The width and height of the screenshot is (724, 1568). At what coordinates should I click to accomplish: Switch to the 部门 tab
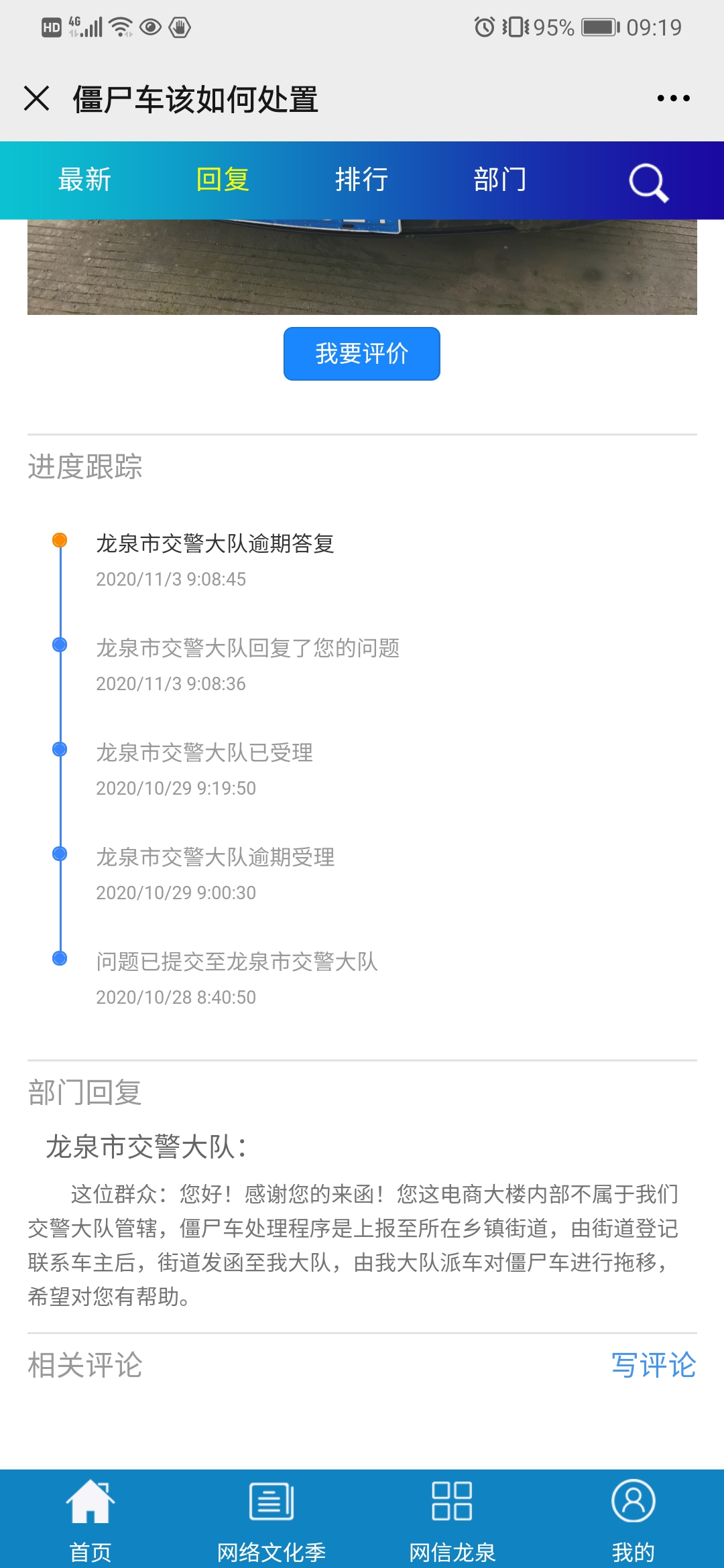click(x=500, y=180)
